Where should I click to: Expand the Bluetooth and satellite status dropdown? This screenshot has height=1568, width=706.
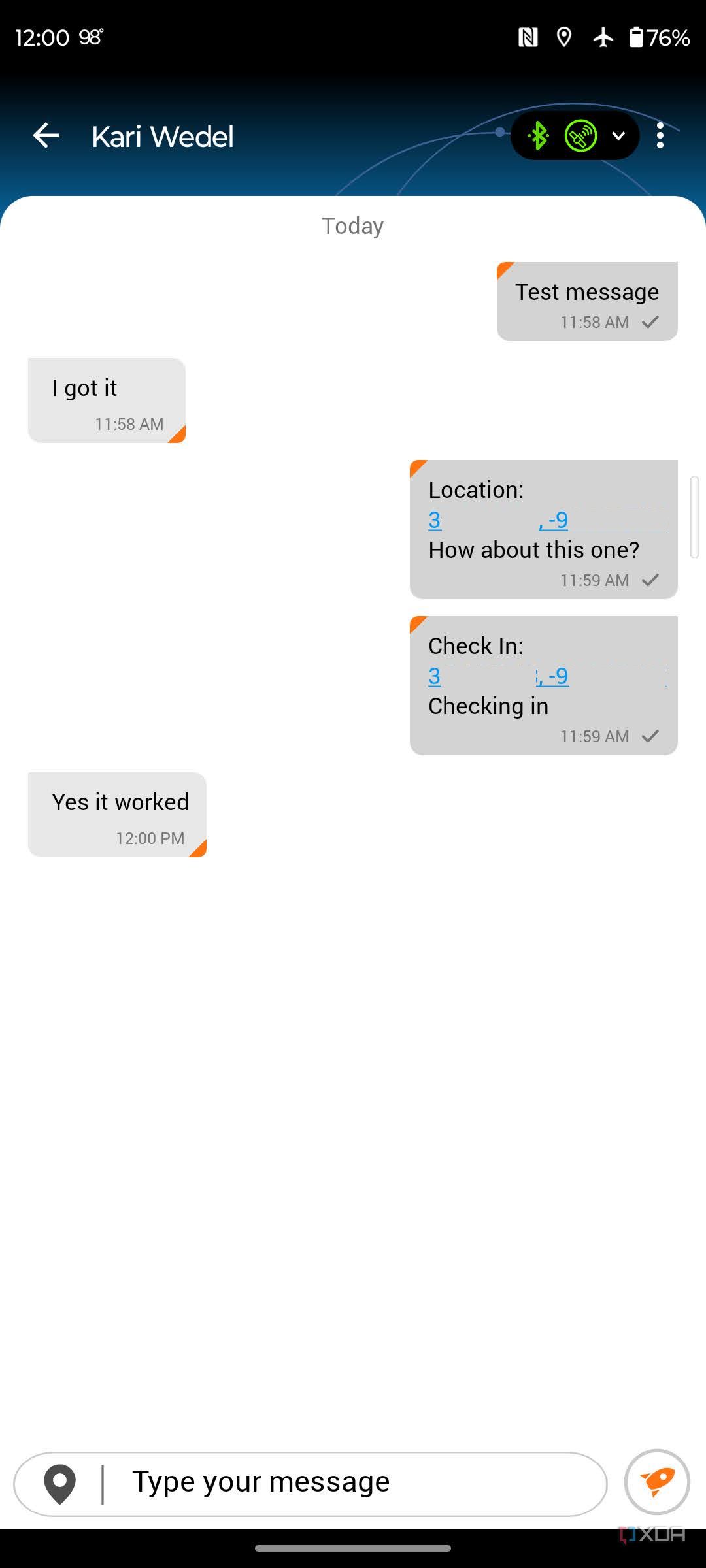click(618, 136)
